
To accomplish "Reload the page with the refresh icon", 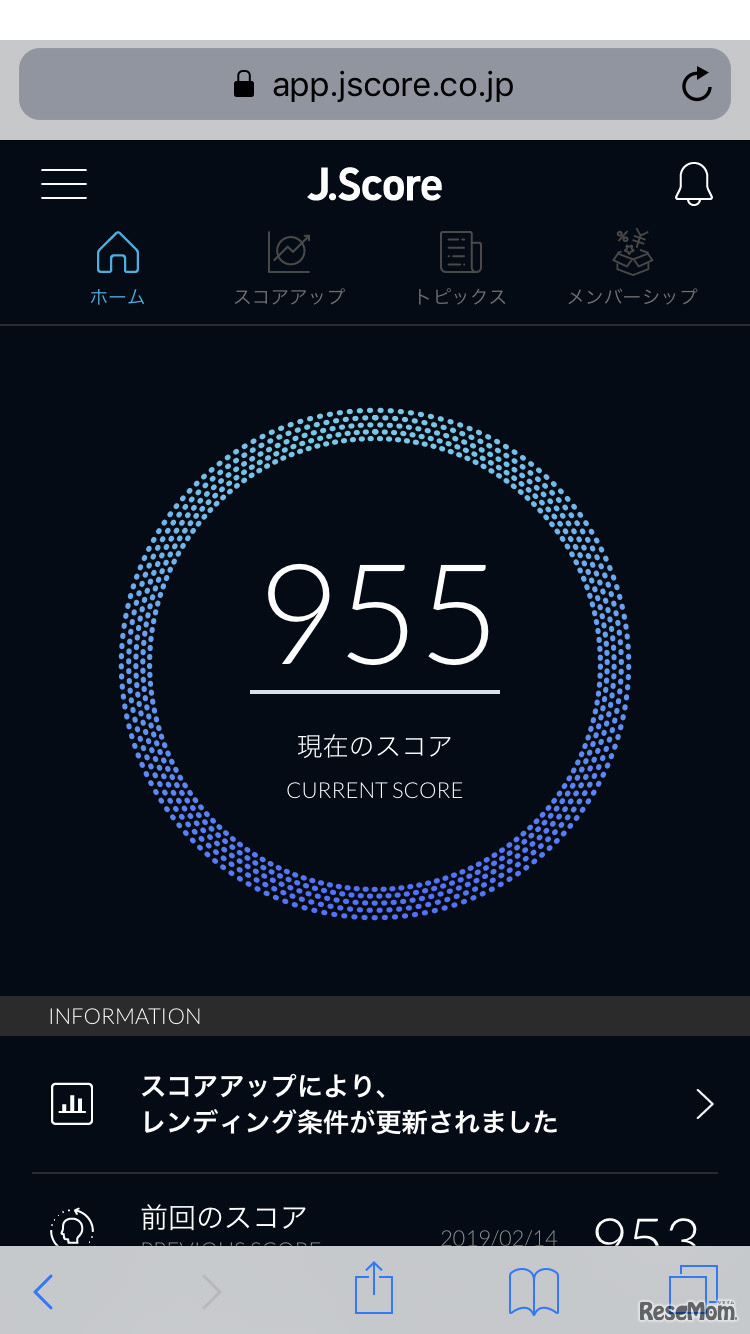I will coord(697,85).
